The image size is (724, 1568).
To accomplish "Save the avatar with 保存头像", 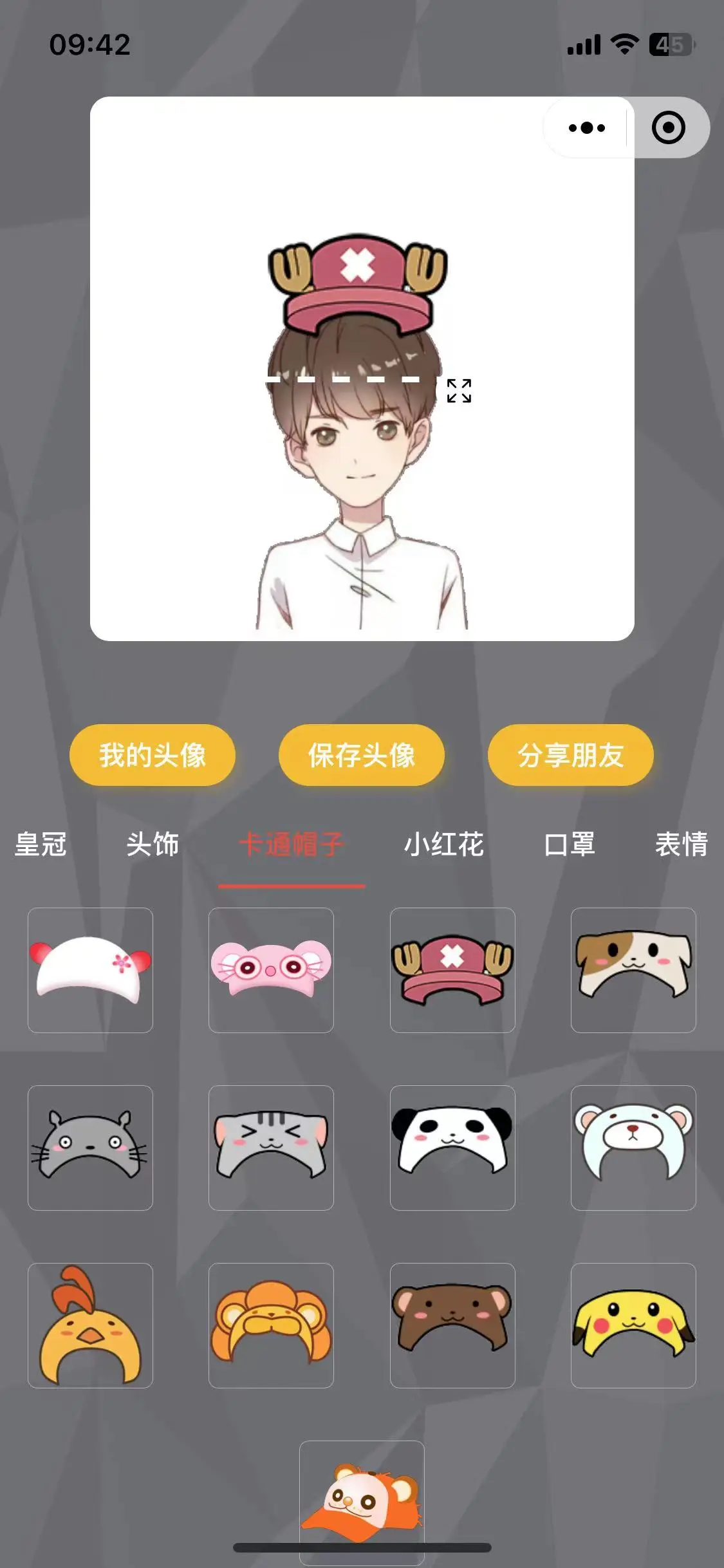I will coord(362,755).
